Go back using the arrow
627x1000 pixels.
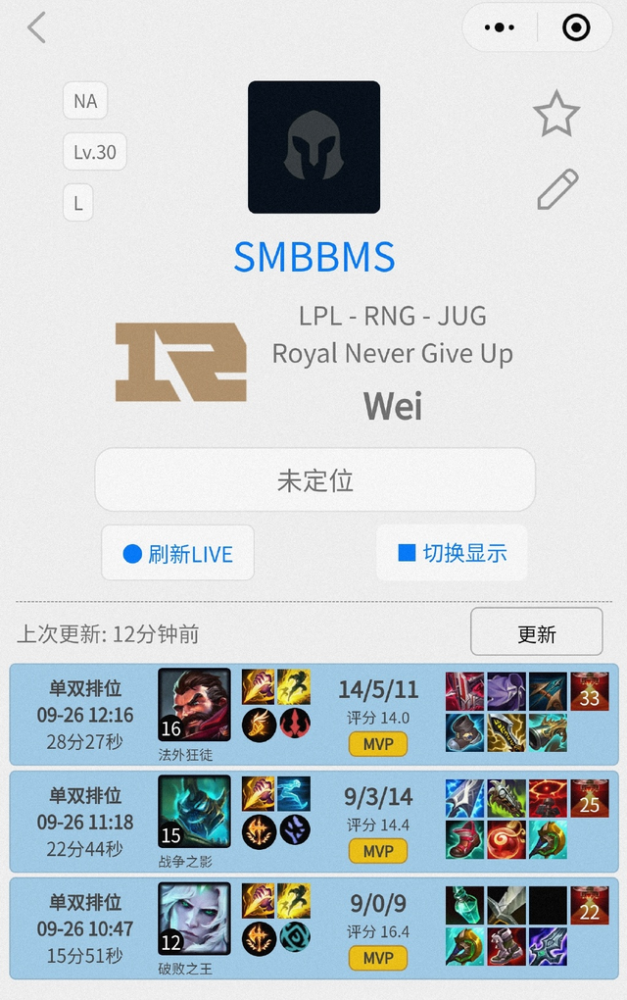(37, 28)
